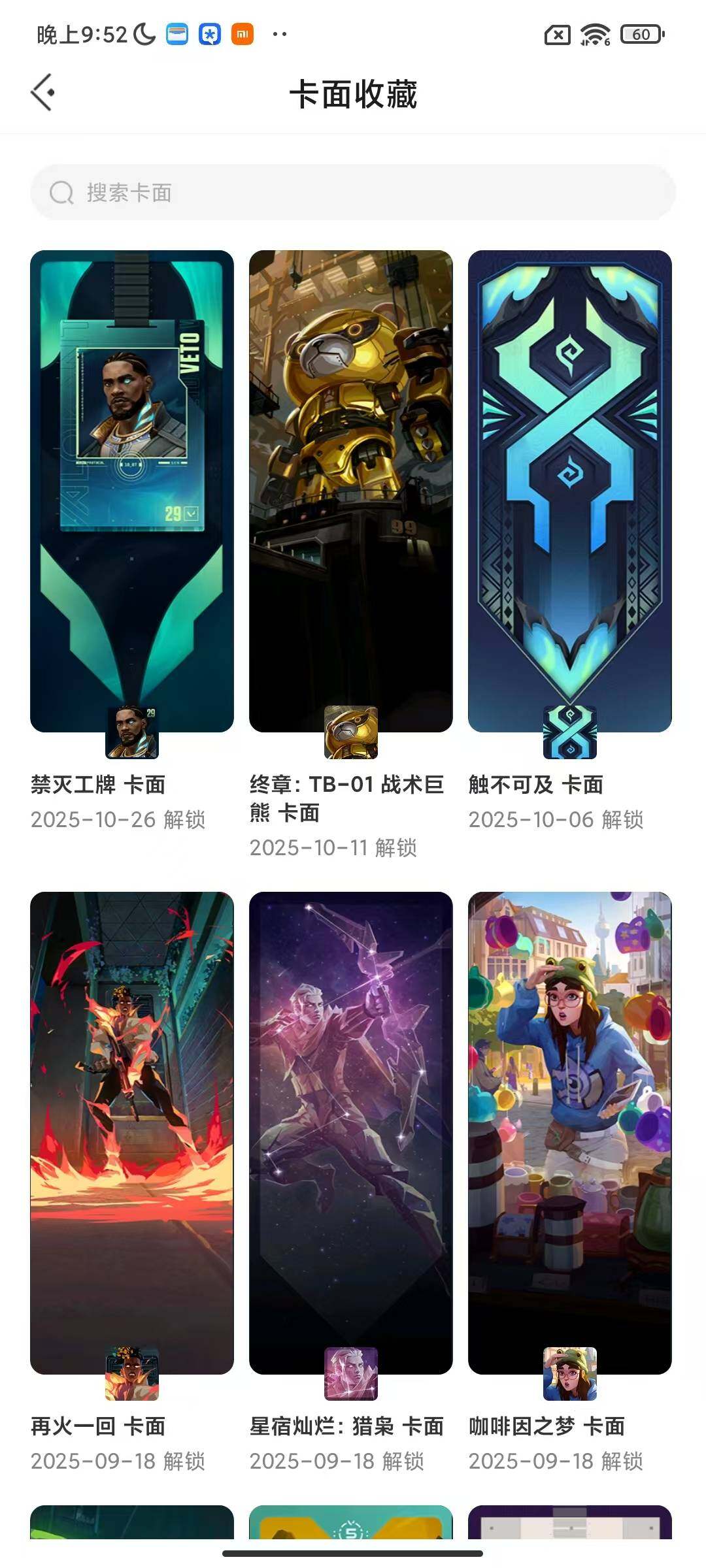
Task: Select the 再火一回 card
Action: point(132,1132)
